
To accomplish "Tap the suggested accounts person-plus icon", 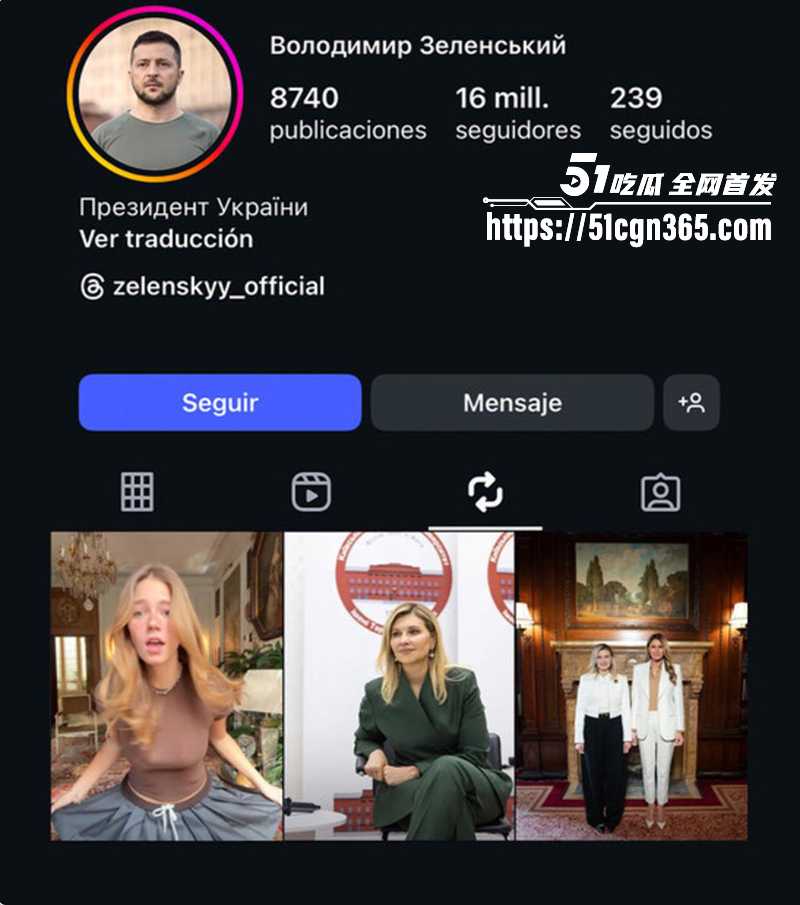I will pos(691,403).
